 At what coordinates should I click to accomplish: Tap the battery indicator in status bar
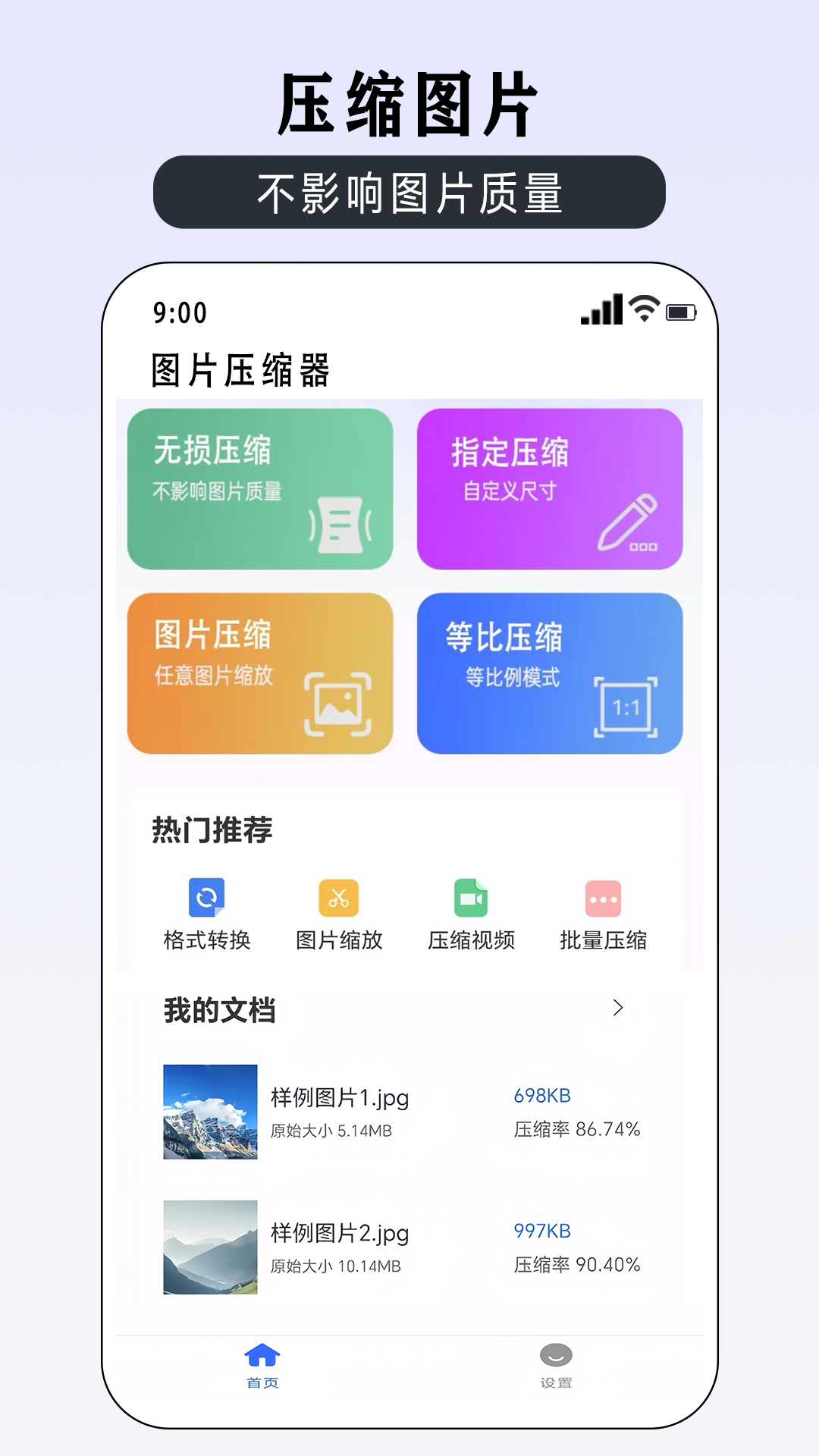pos(681,311)
